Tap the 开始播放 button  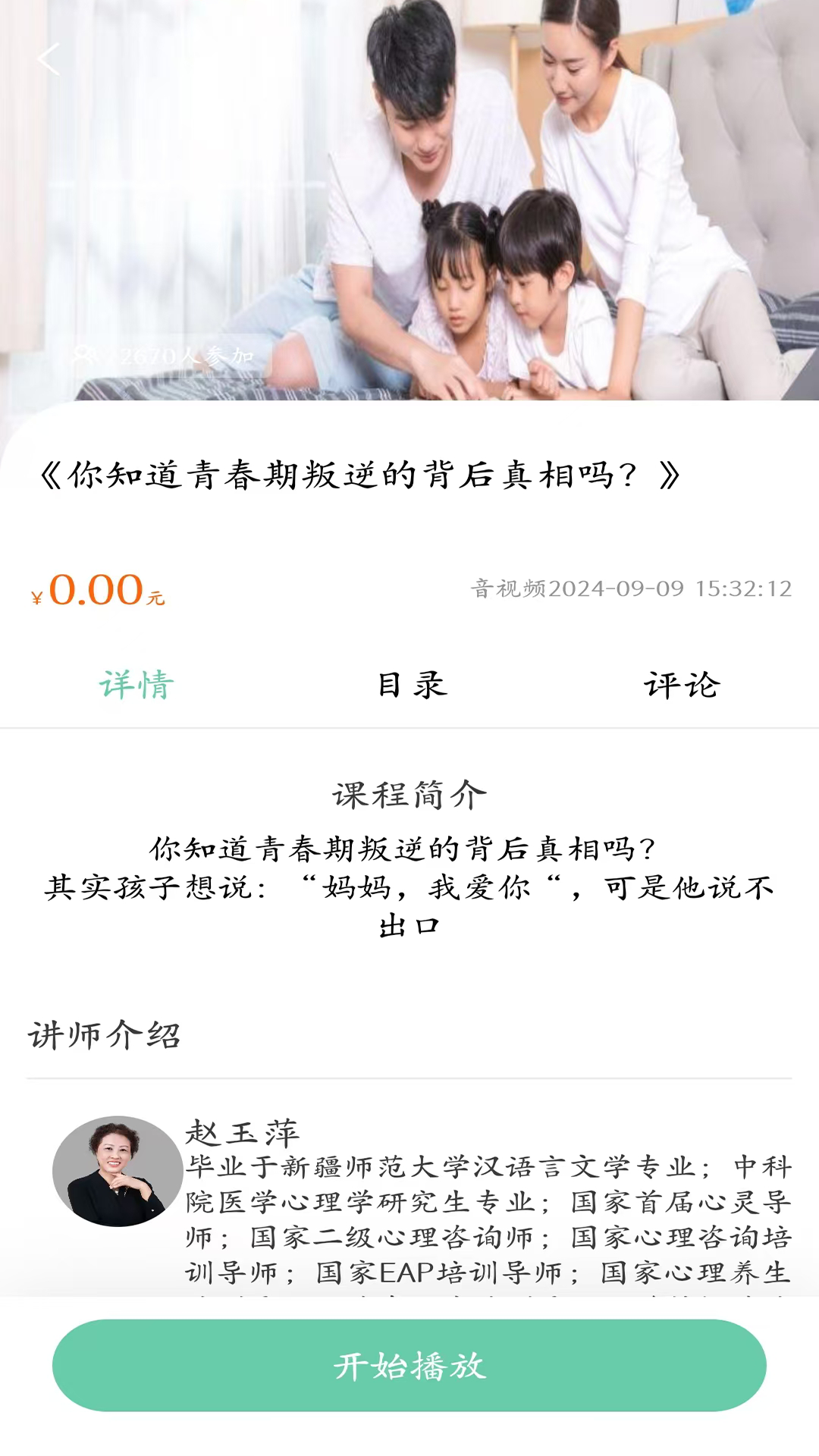[x=409, y=1365]
